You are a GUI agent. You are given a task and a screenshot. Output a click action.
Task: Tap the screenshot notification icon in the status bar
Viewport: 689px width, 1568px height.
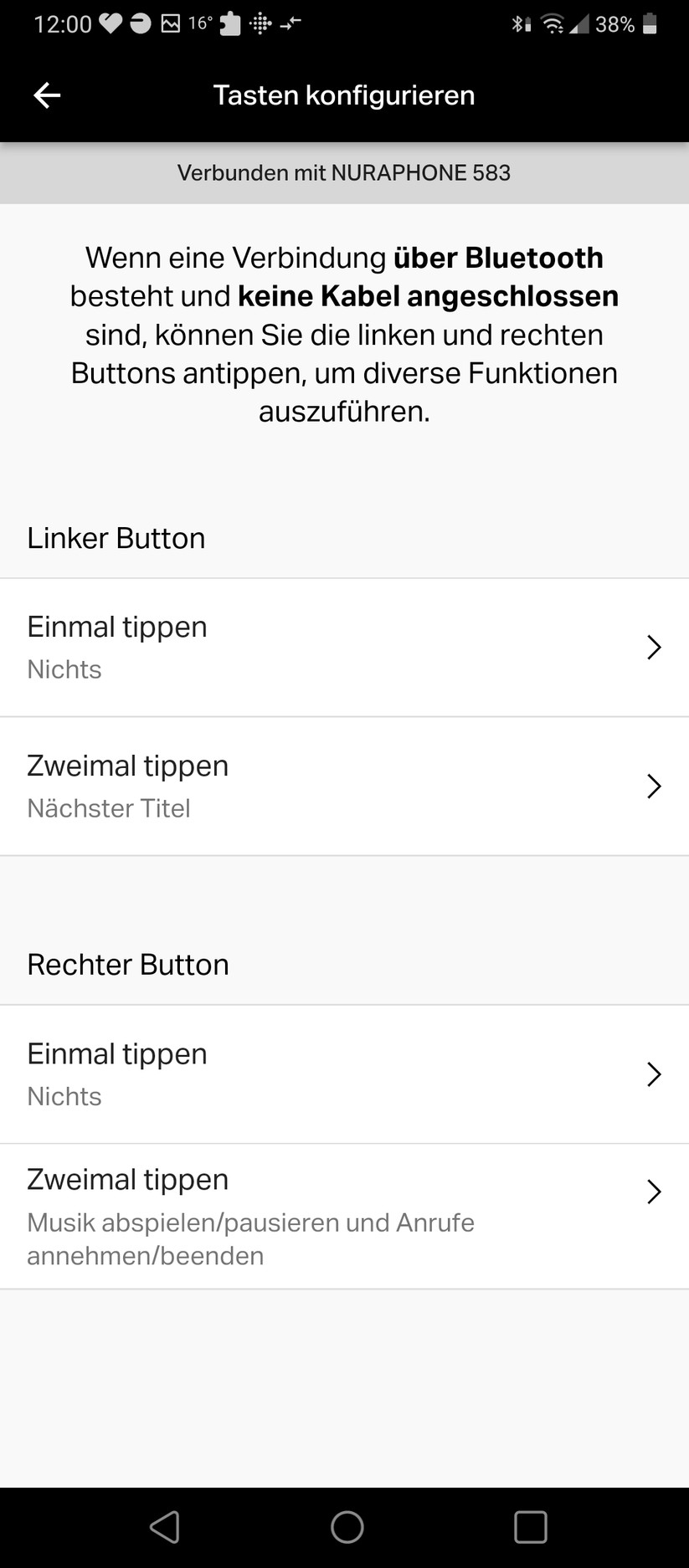pos(170,23)
